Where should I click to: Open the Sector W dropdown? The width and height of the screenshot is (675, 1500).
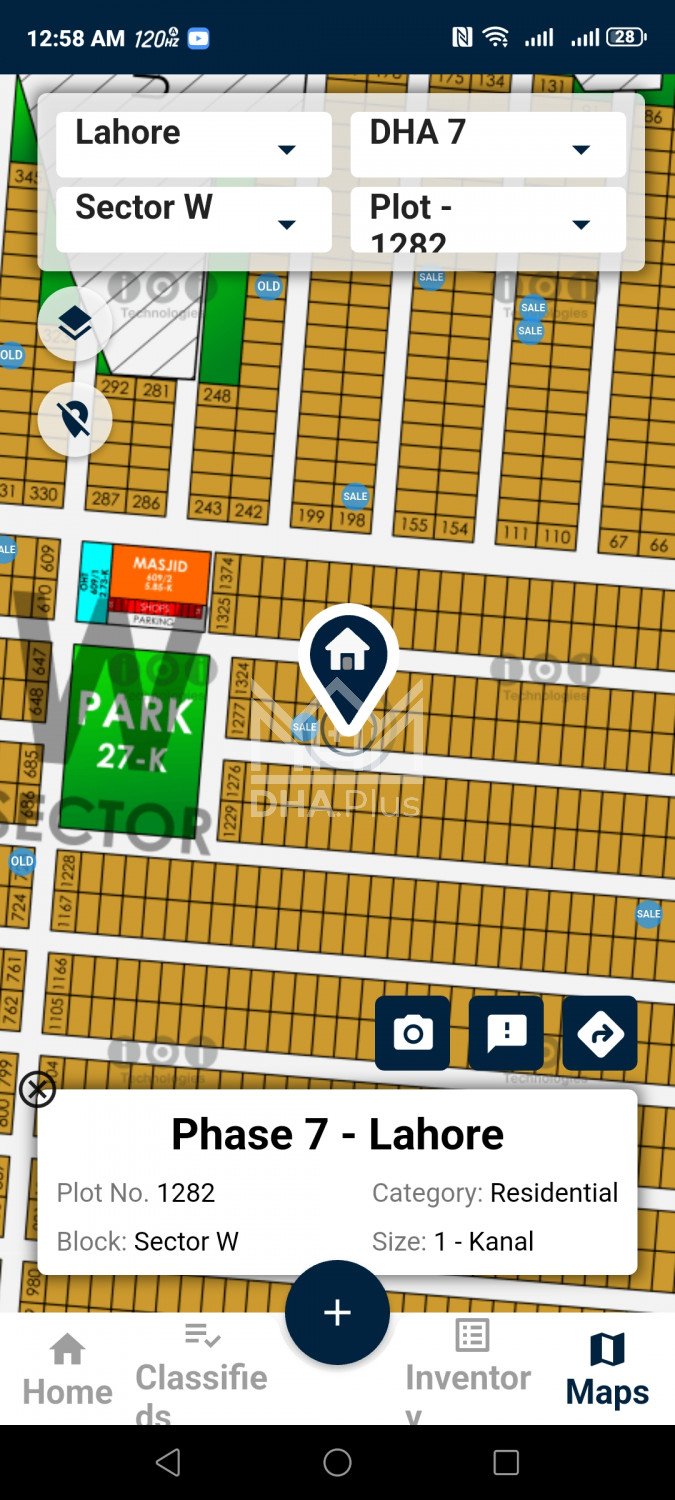pyautogui.click(x=193, y=219)
